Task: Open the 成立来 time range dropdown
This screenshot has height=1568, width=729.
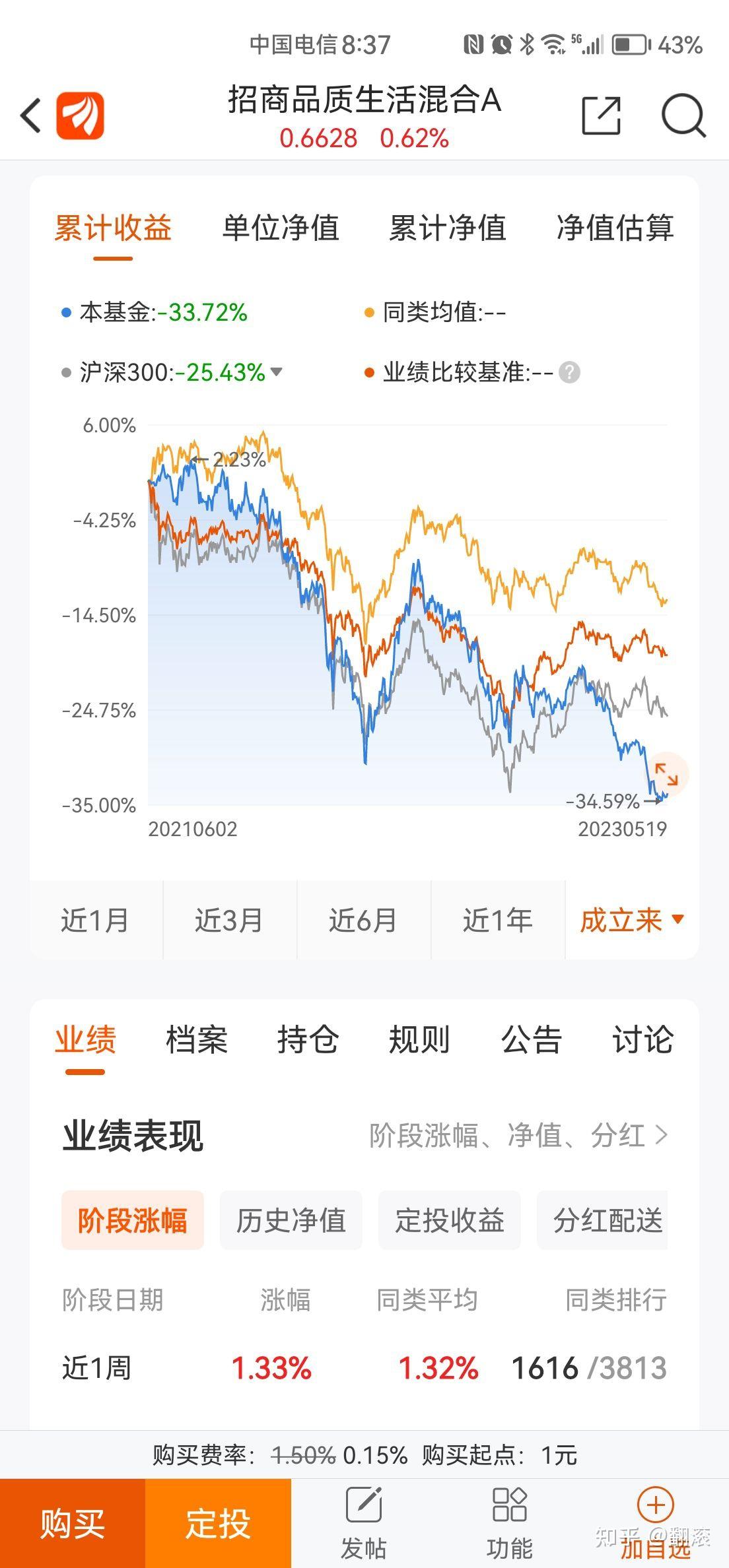Action: coord(629,920)
